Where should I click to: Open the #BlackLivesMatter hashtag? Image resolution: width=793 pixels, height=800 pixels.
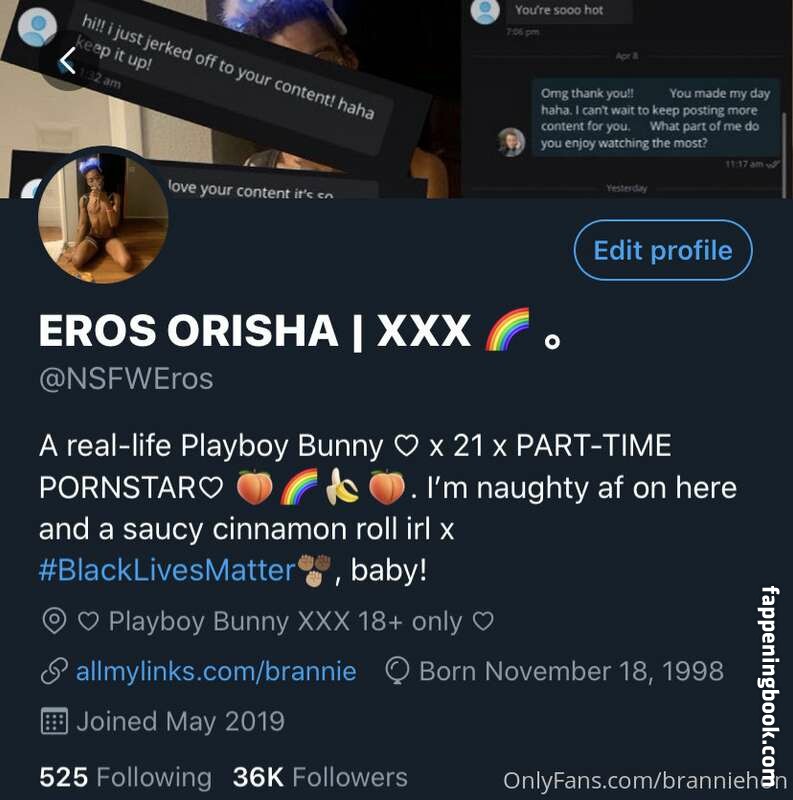tap(167, 571)
